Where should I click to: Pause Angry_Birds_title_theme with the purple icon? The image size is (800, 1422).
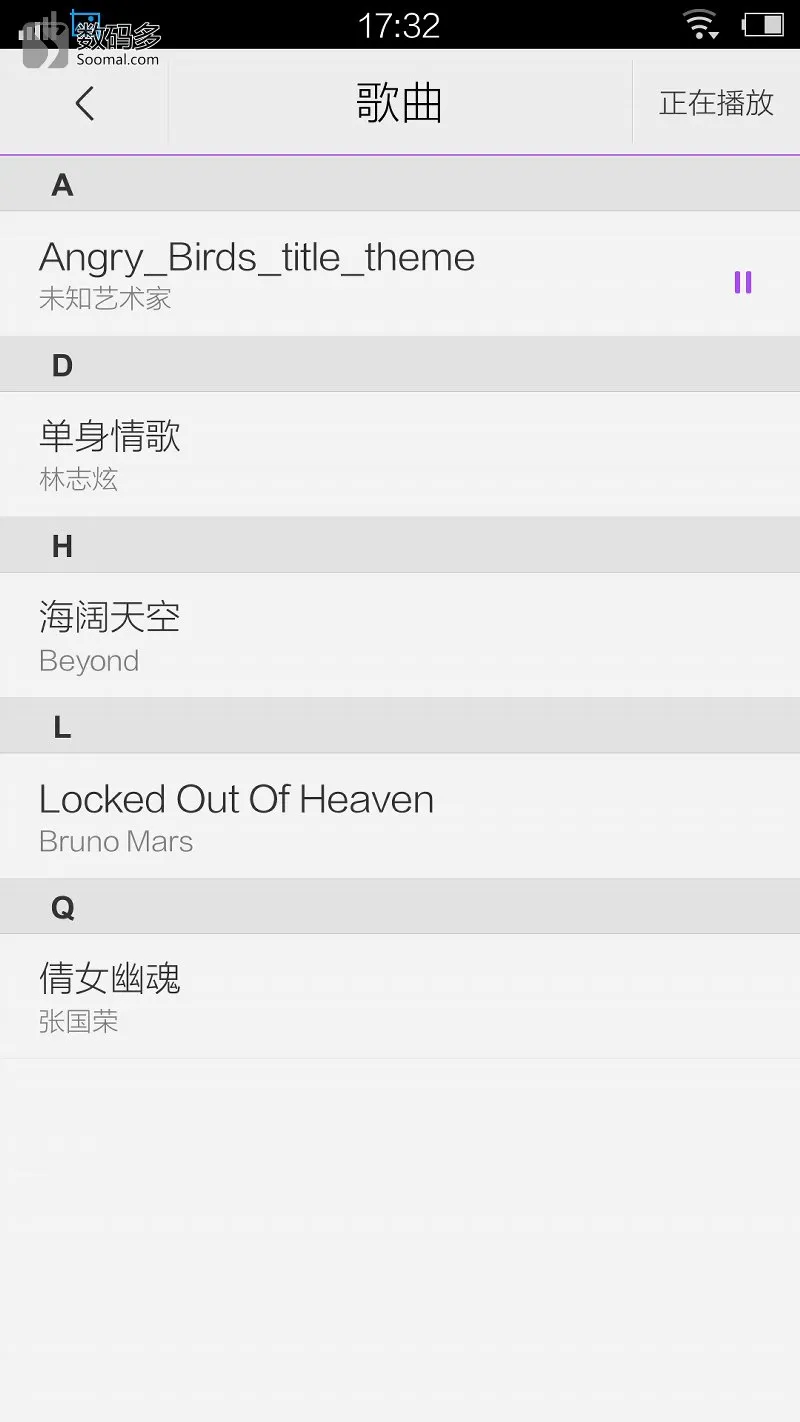coord(743,282)
